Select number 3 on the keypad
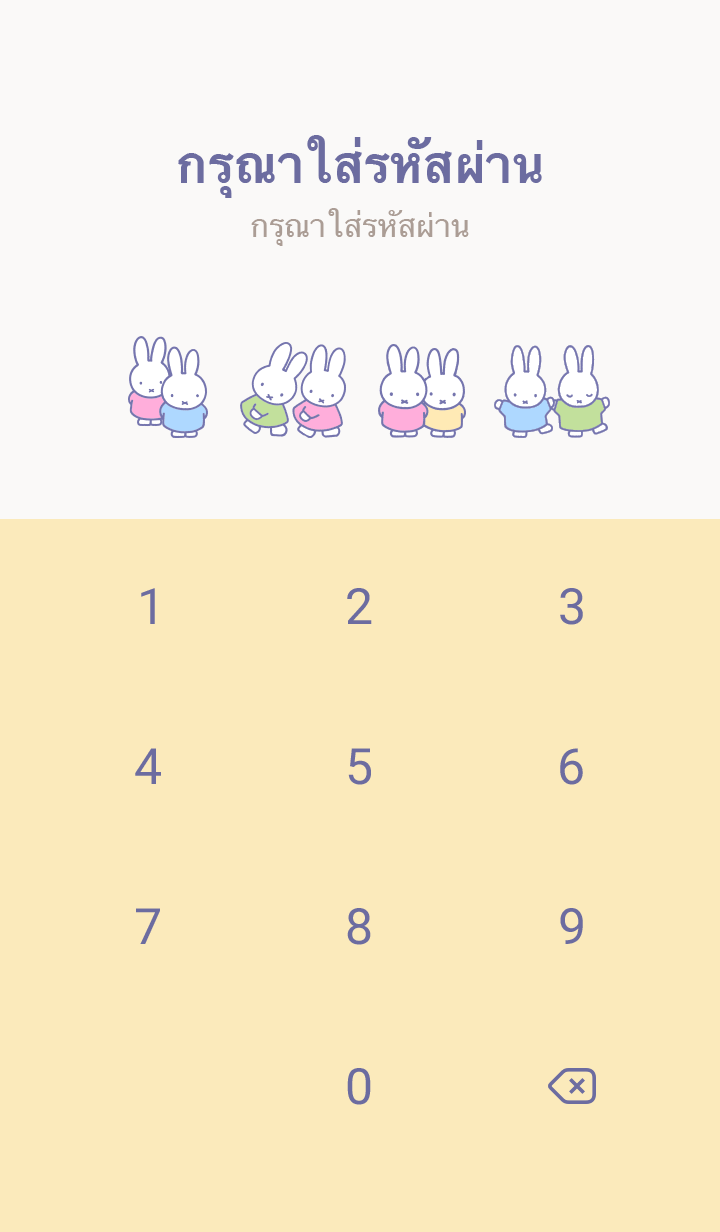 click(571, 608)
